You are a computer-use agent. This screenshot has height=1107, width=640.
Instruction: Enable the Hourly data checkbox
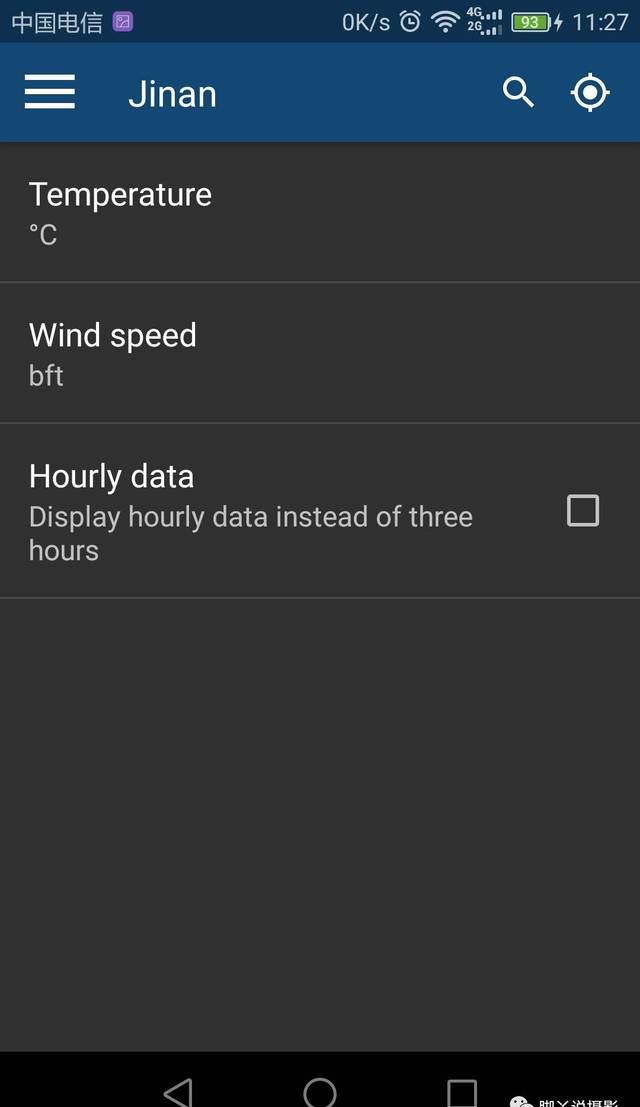(583, 510)
